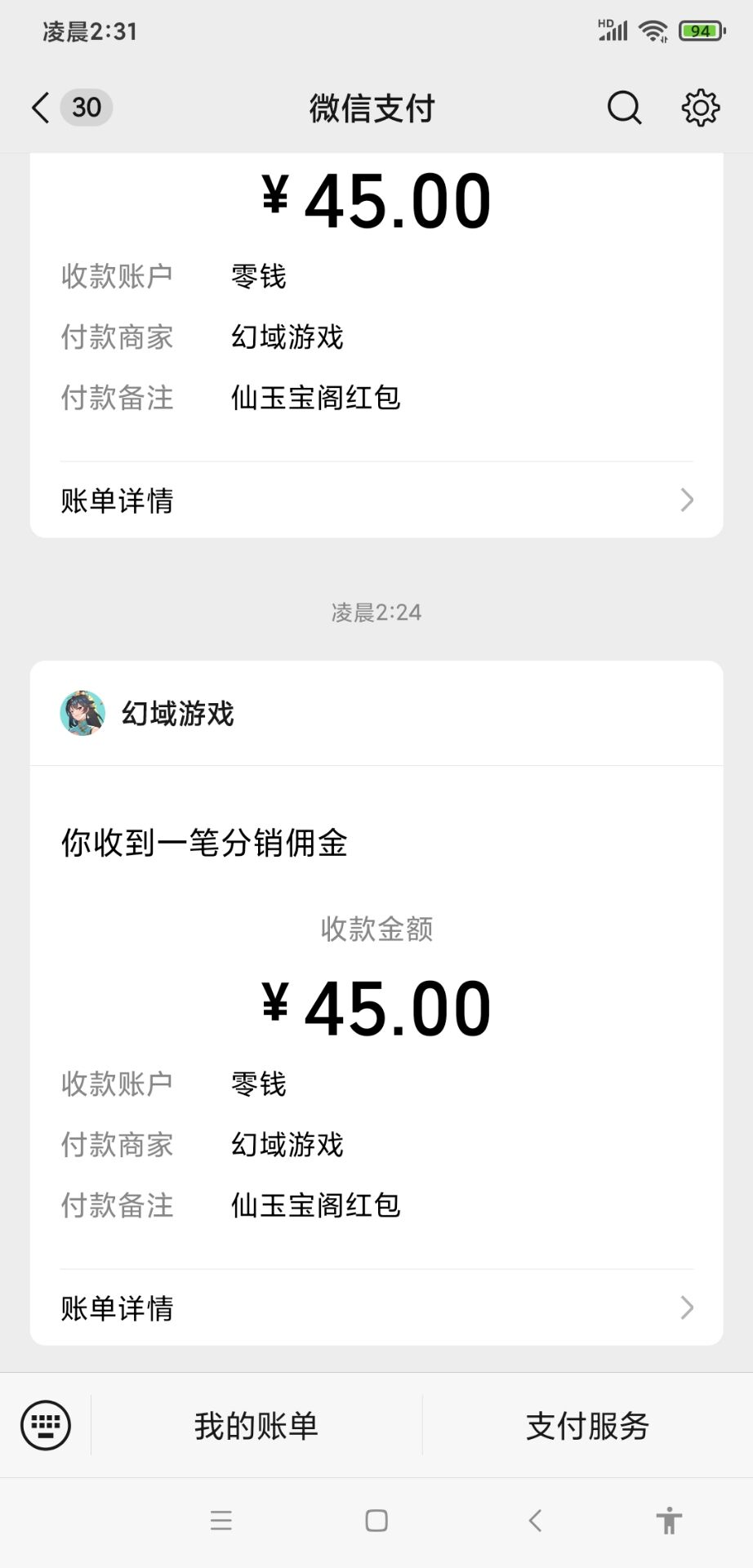Open 支付服务 menu

pyautogui.click(x=588, y=1426)
